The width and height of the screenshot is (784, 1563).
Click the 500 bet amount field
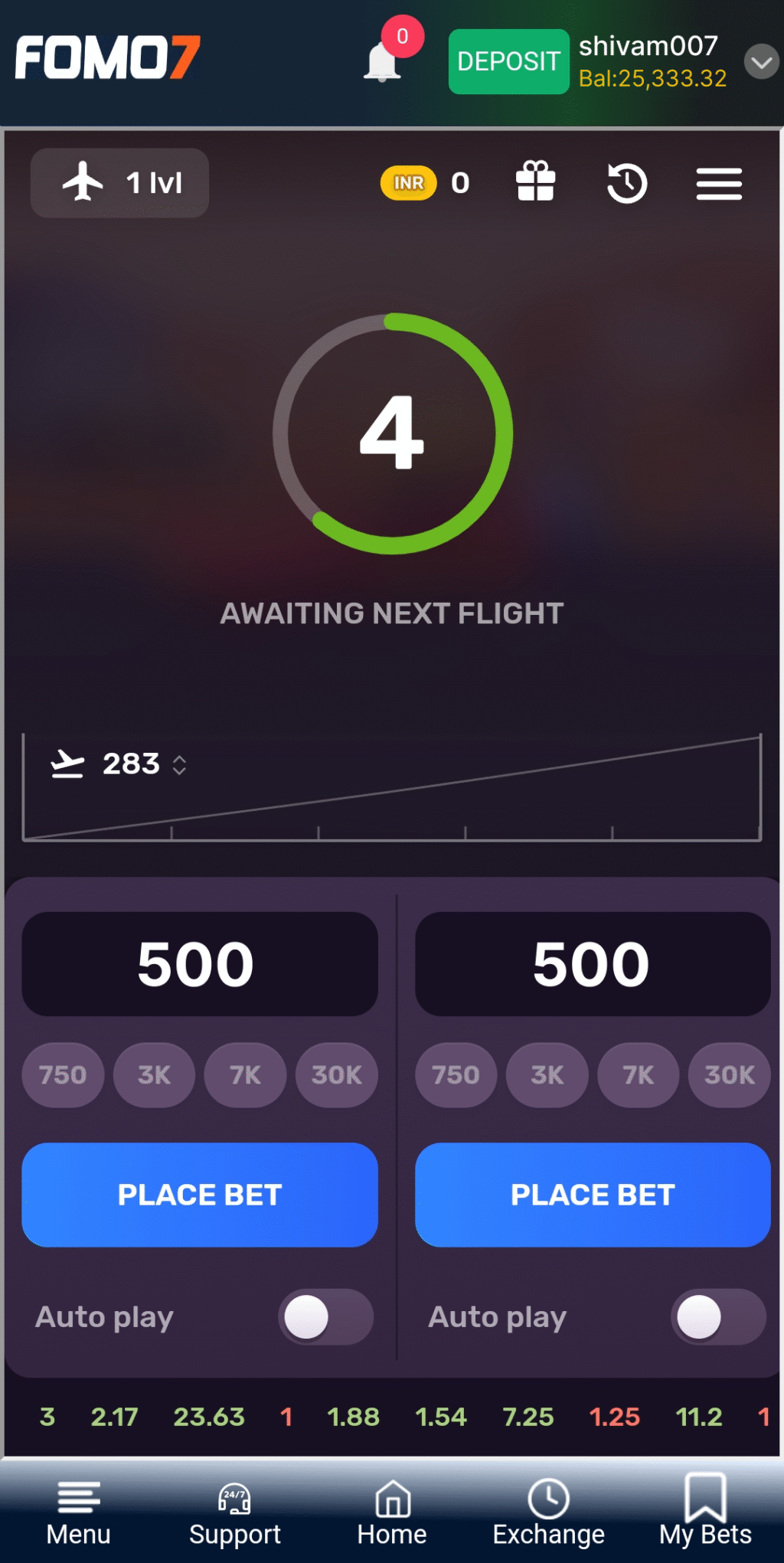(199, 963)
